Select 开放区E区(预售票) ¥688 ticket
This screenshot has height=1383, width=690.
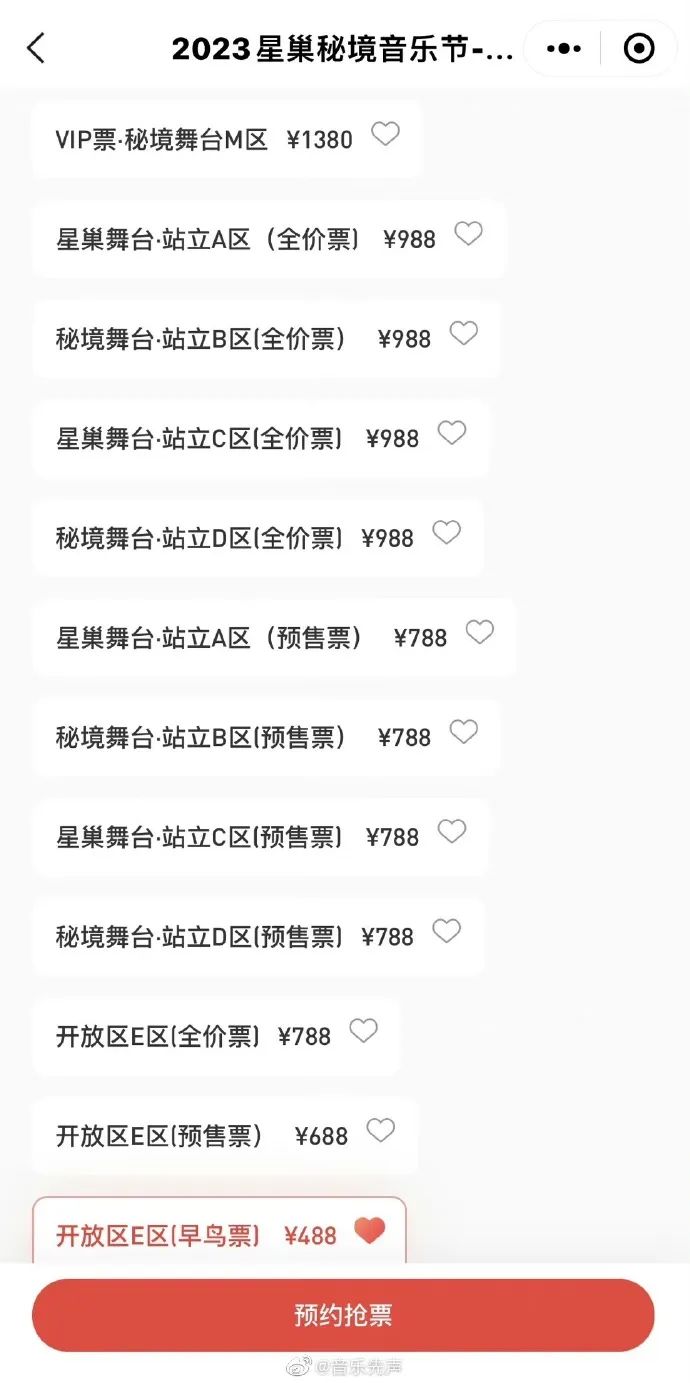(201, 1136)
